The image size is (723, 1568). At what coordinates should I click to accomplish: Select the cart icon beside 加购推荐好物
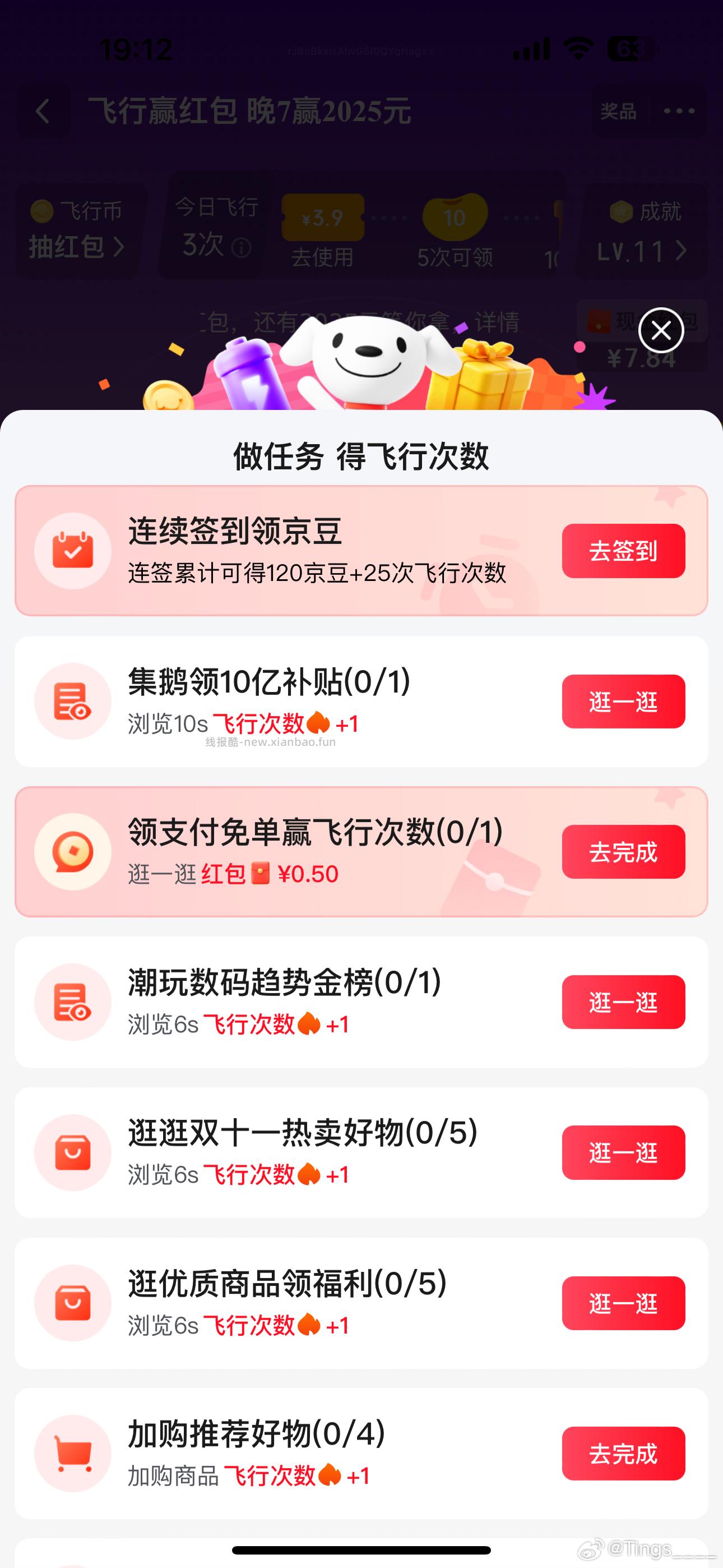tap(73, 1454)
